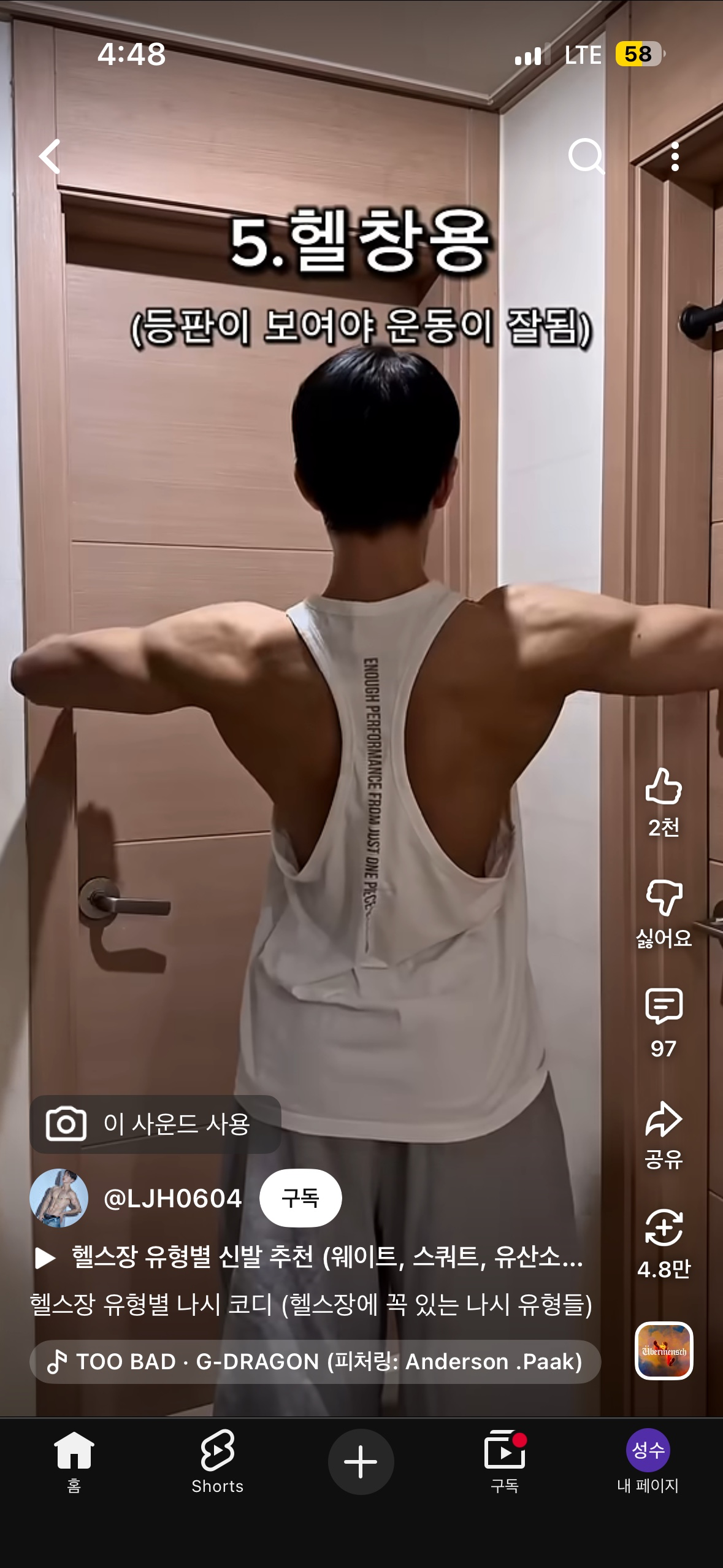This screenshot has width=723, height=1568.
Task: Tap 이 사운드 사용 to use this sound
Action: (155, 1124)
